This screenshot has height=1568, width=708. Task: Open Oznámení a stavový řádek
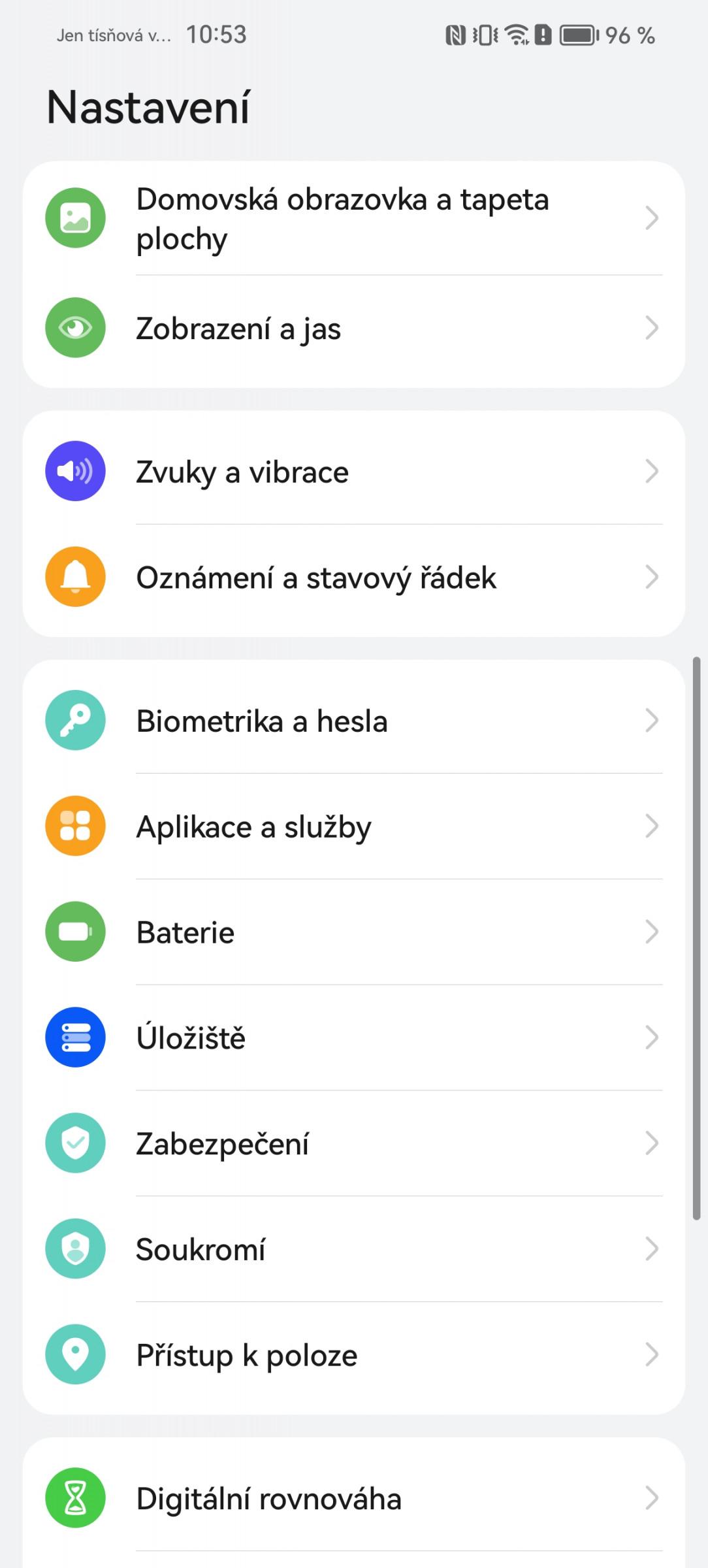tap(353, 578)
